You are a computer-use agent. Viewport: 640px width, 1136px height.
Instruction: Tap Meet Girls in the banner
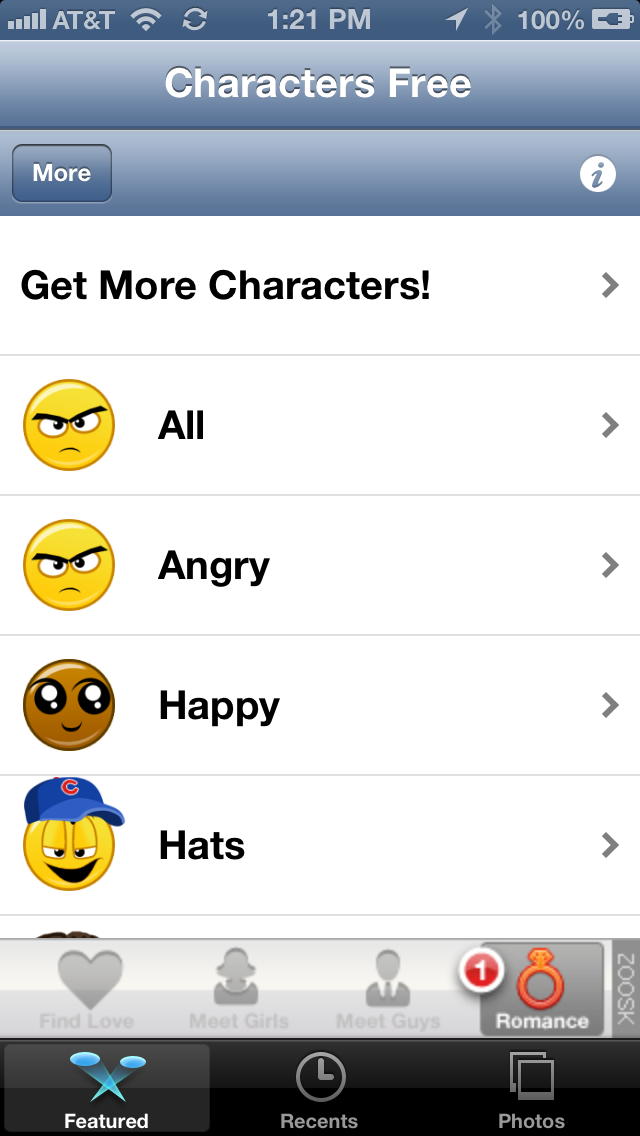coord(239,990)
